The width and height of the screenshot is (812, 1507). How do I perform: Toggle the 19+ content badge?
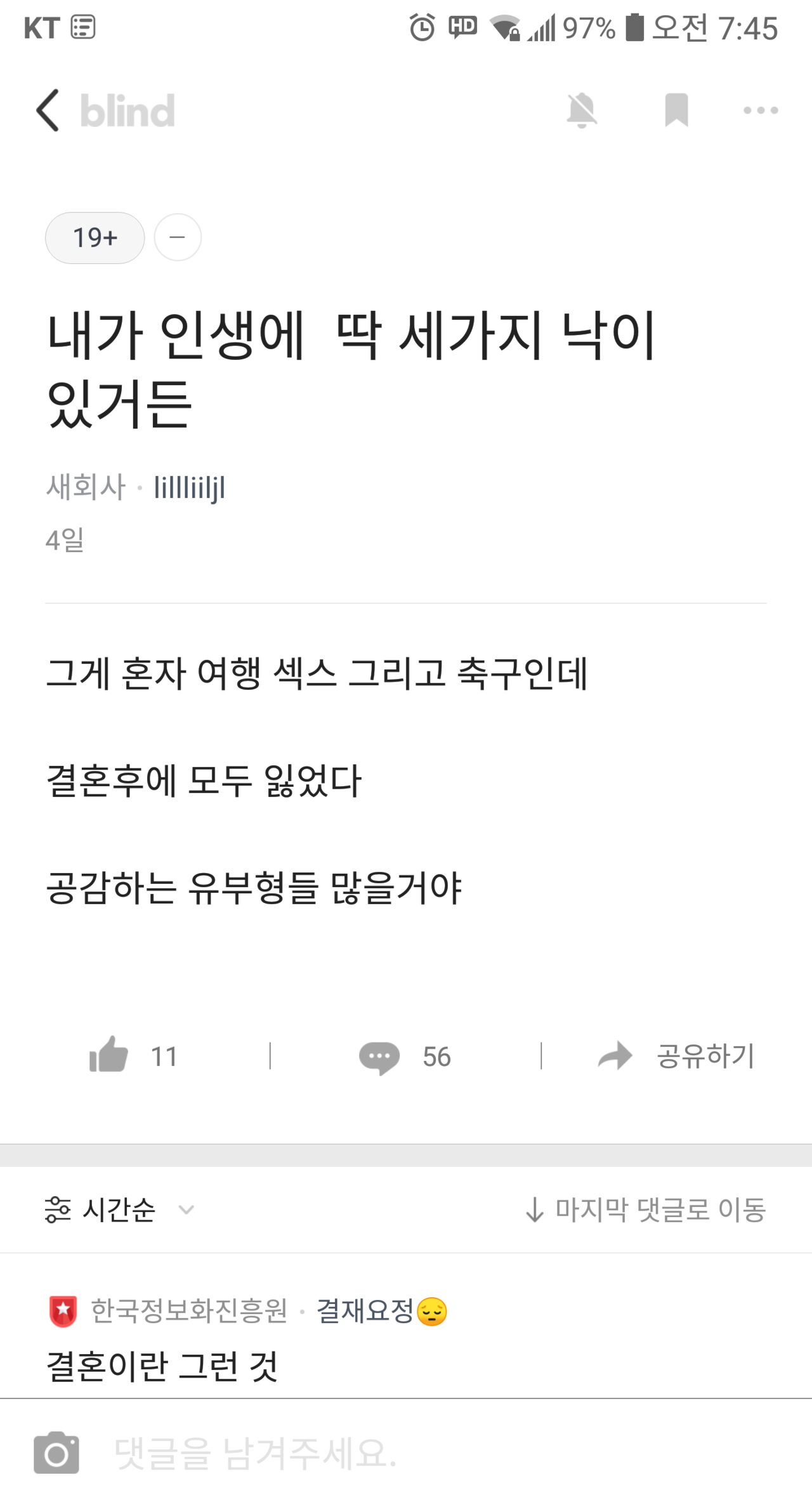pyautogui.click(x=95, y=237)
